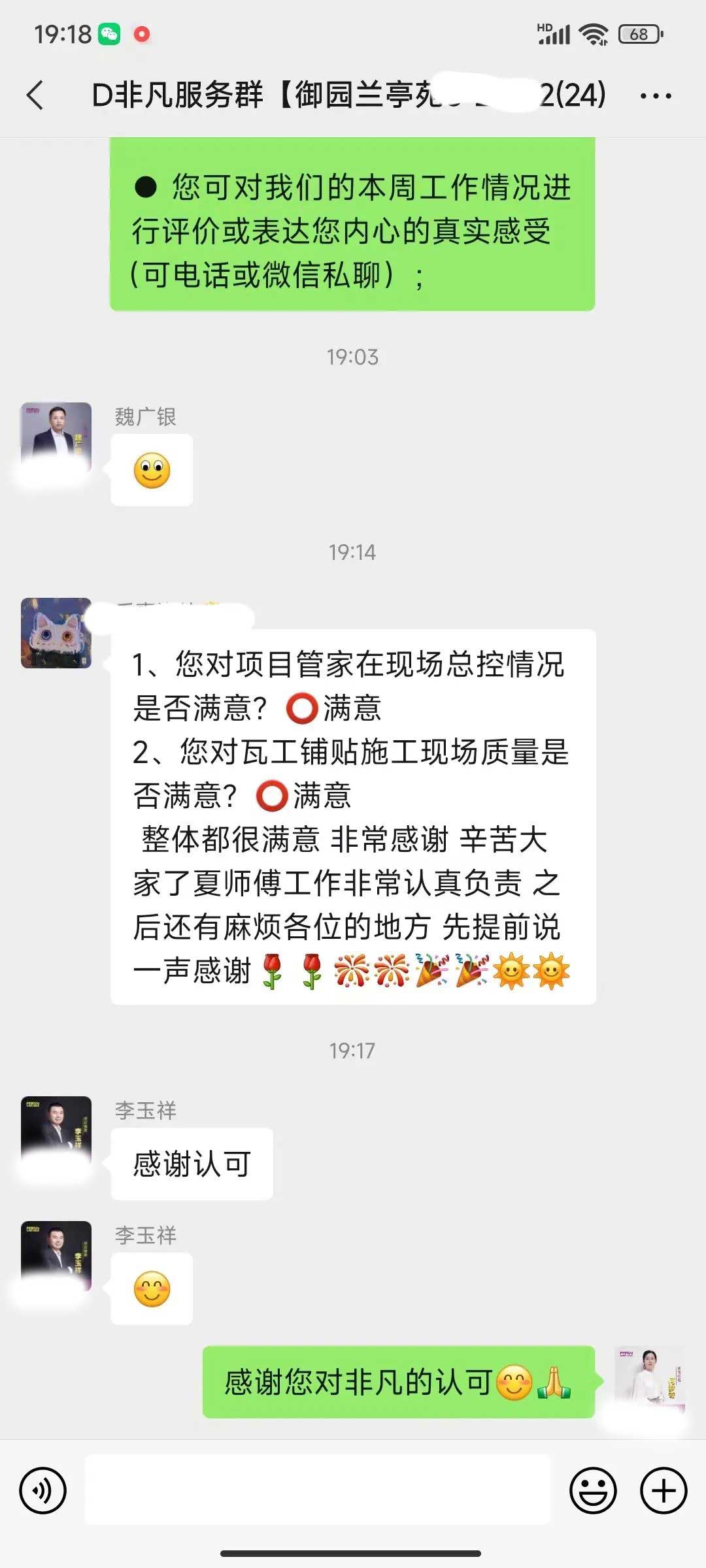Screen dimensions: 706x1568
Task: Open 李玉祥's avatar beside 感谢认可
Action: click(x=56, y=1131)
